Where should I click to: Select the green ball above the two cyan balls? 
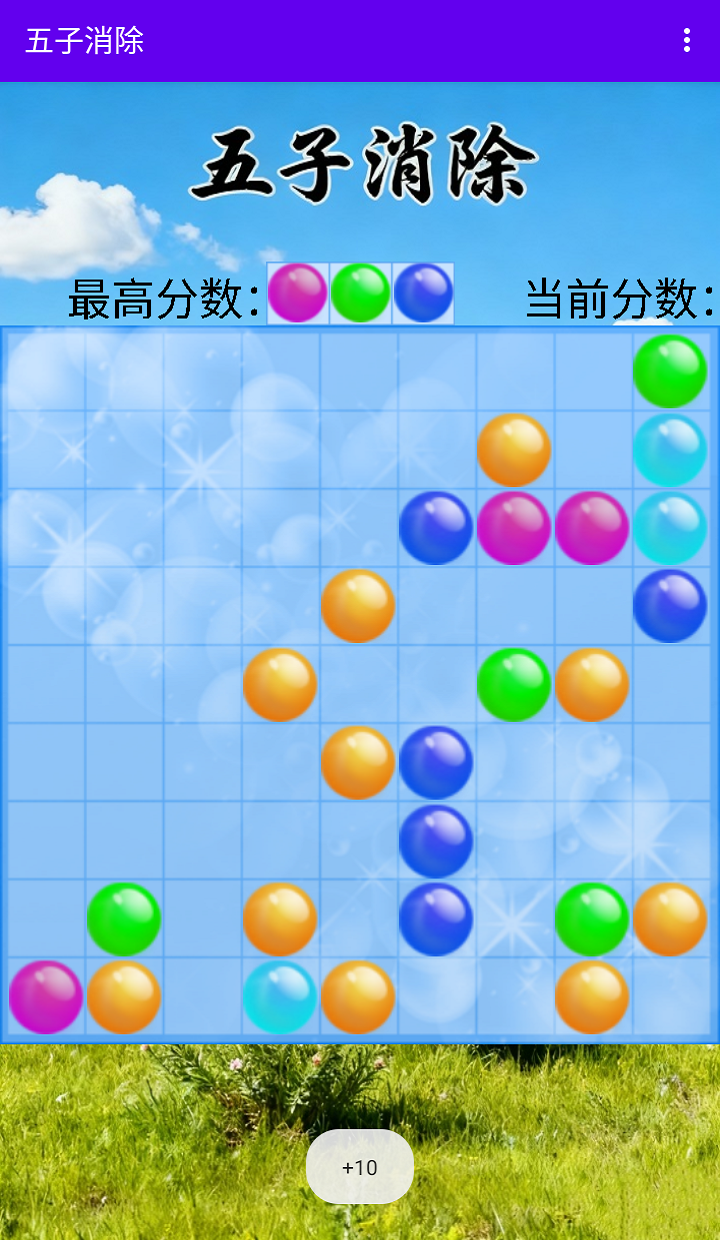pos(670,371)
